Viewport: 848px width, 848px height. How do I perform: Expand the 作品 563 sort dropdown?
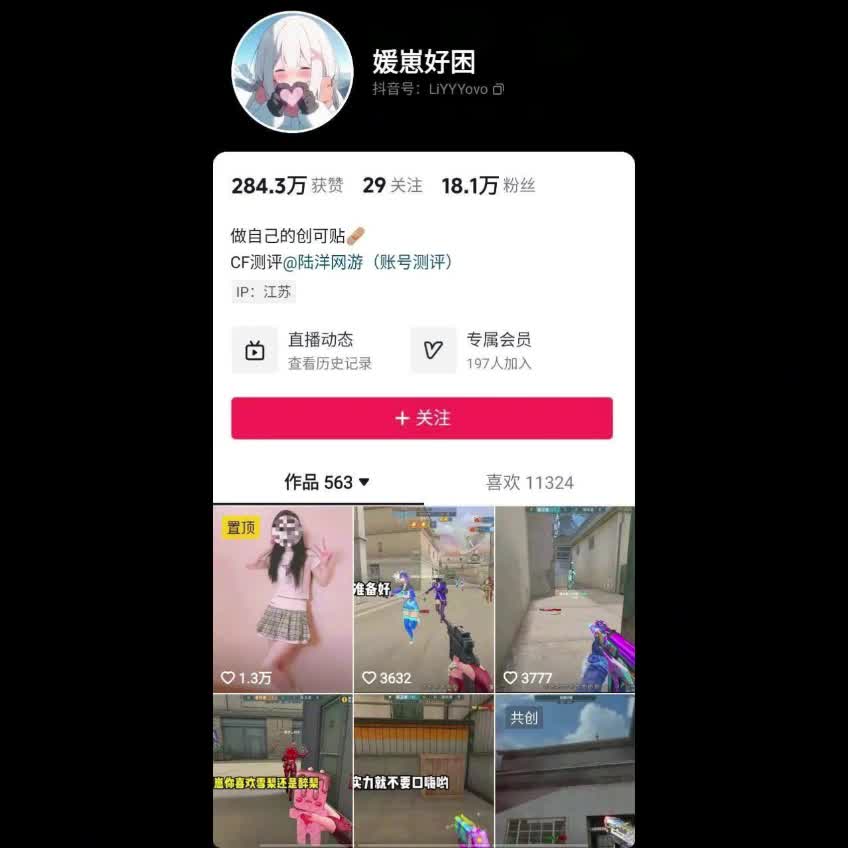[x=364, y=482]
